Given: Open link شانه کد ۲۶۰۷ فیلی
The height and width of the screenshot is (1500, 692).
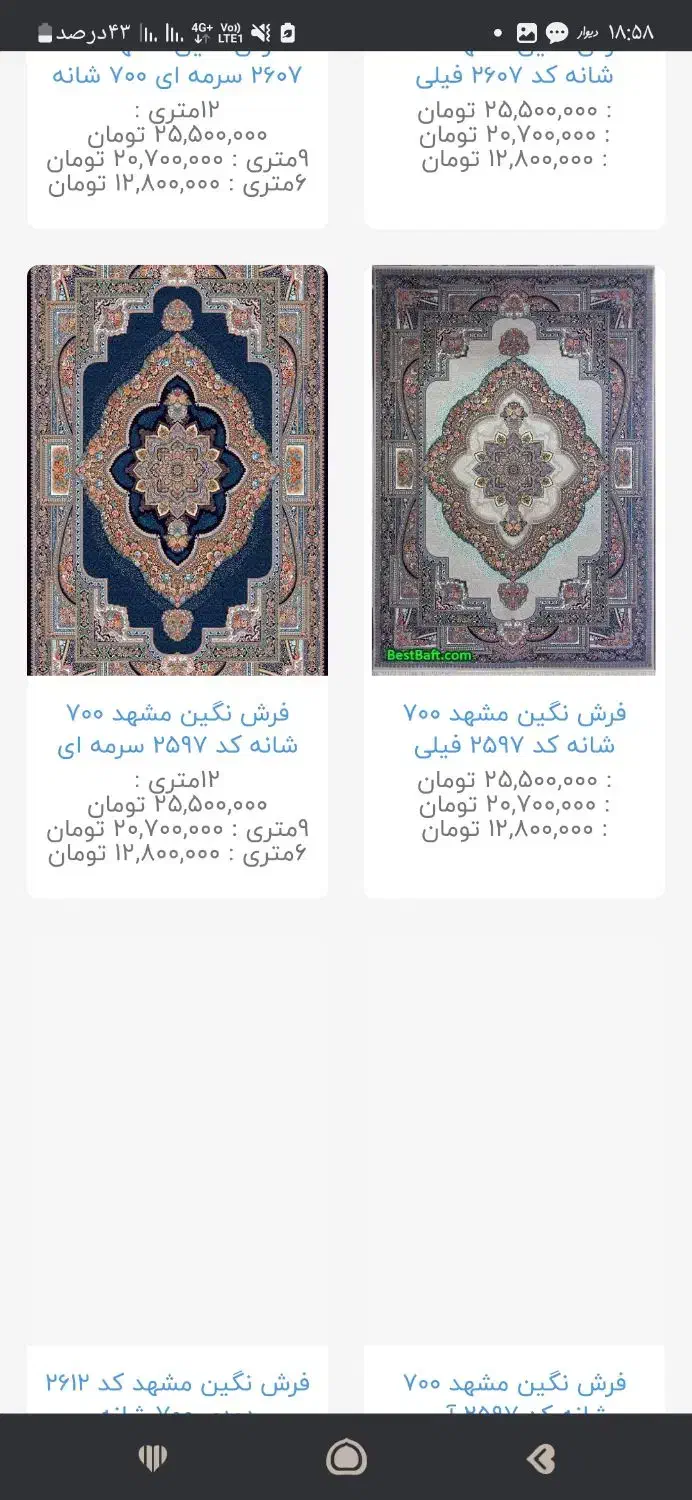Looking at the screenshot, I should (x=514, y=75).
